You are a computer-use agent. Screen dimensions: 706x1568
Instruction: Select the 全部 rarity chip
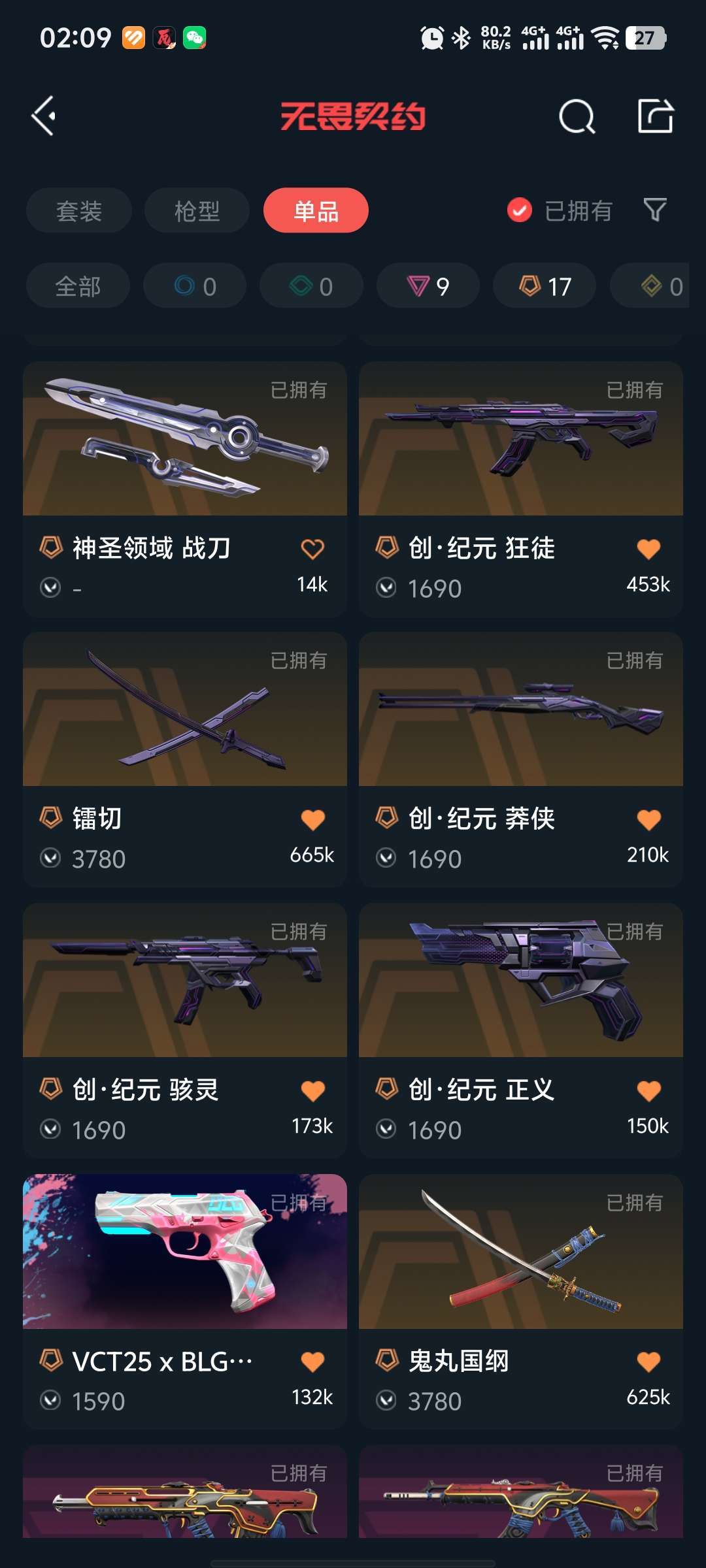tap(78, 286)
